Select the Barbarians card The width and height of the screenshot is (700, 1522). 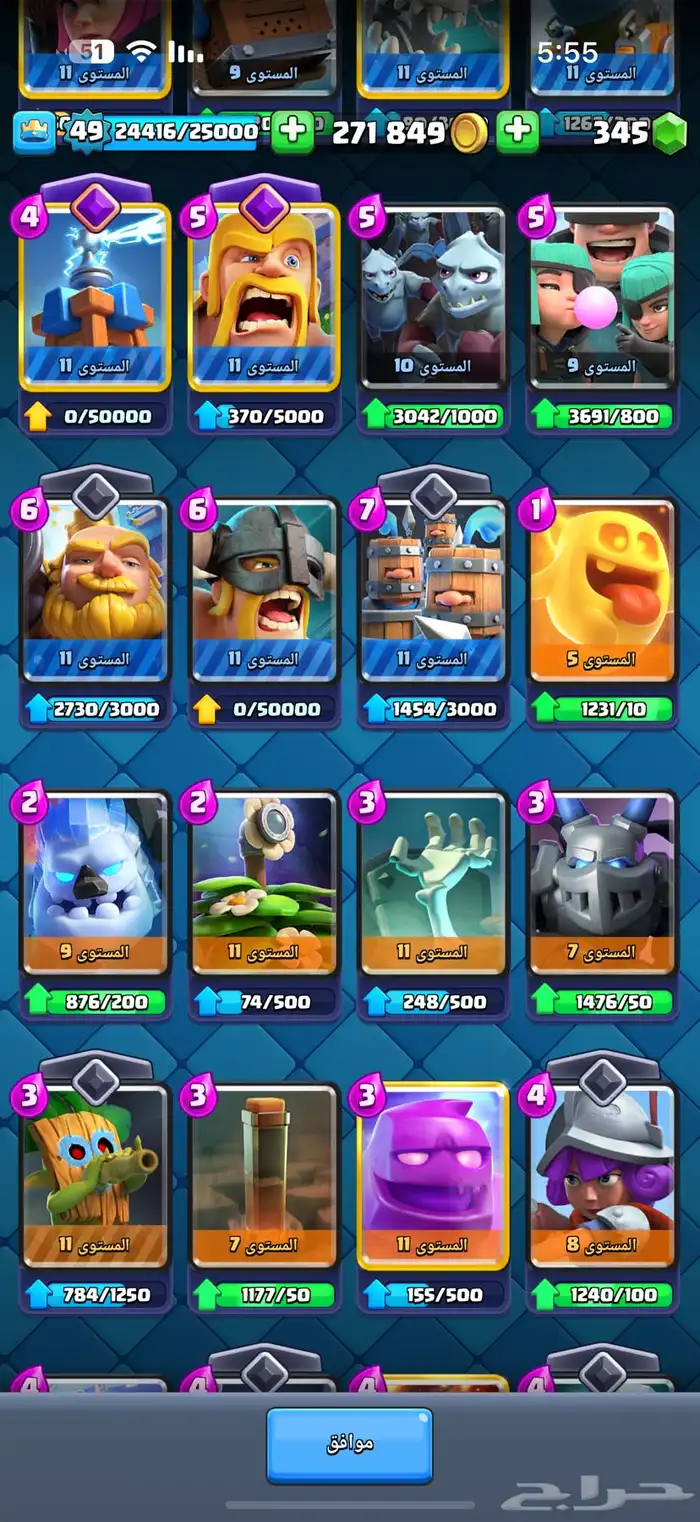point(264,295)
